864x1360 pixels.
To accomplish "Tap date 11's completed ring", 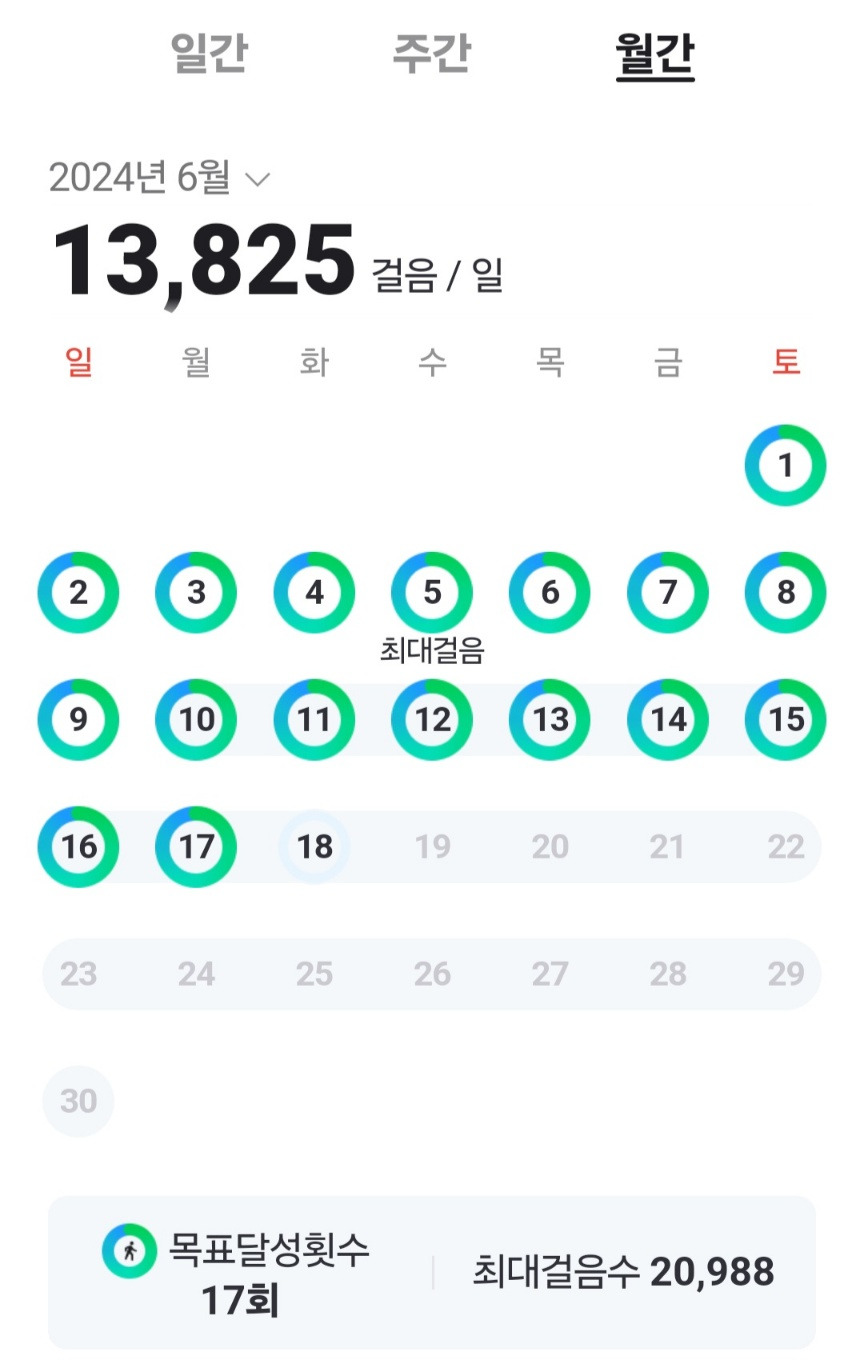I will pos(313,719).
